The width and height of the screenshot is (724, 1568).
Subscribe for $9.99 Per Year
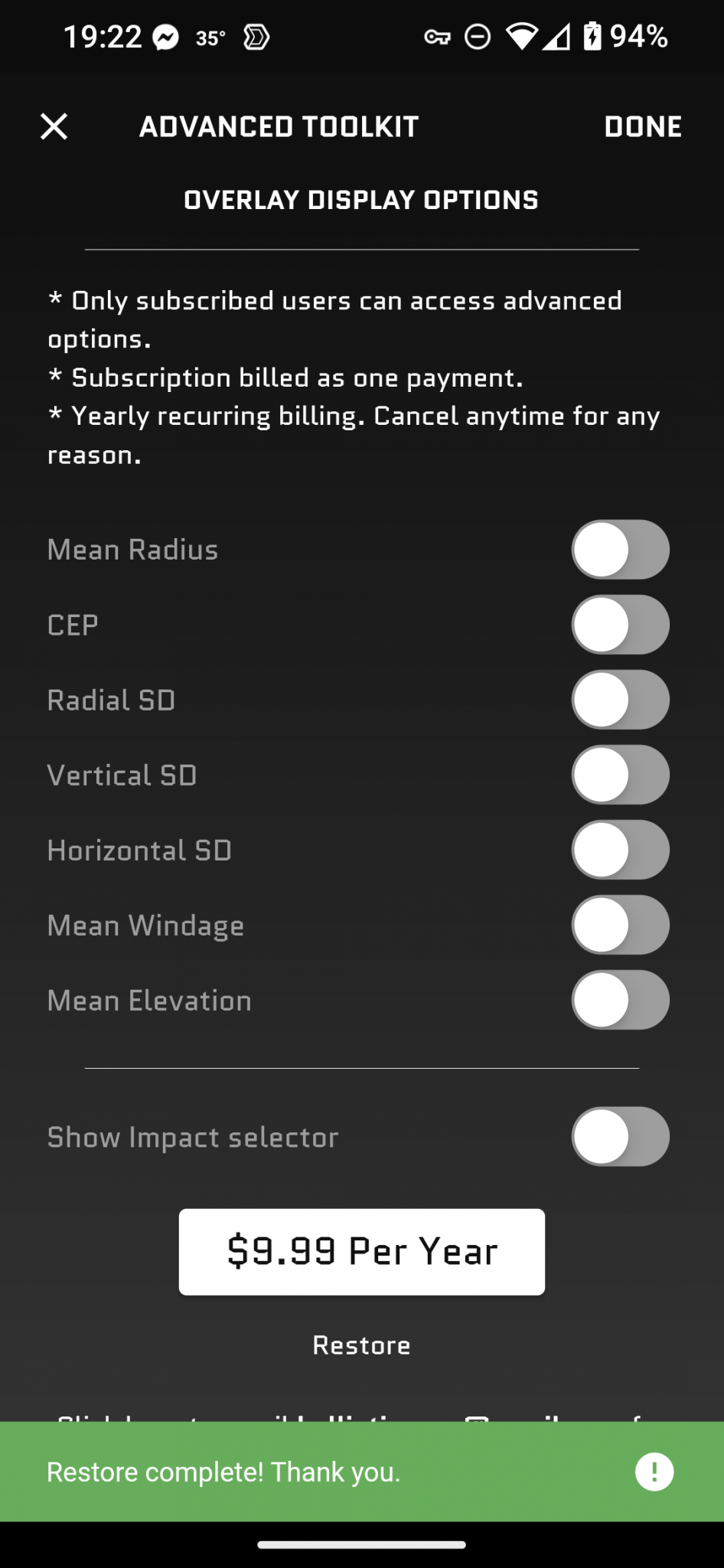[x=362, y=1252]
